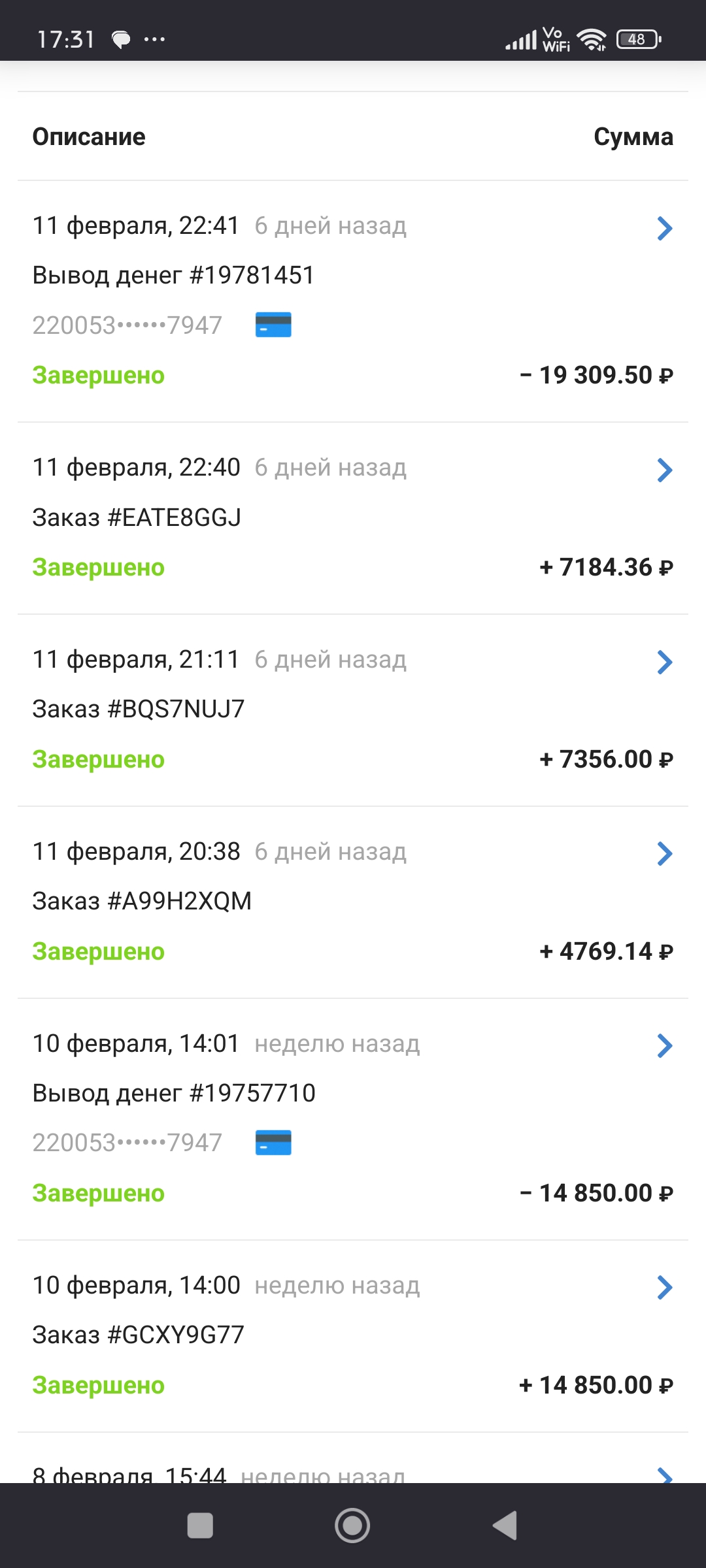Tap the system home button

pos(352,1526)
